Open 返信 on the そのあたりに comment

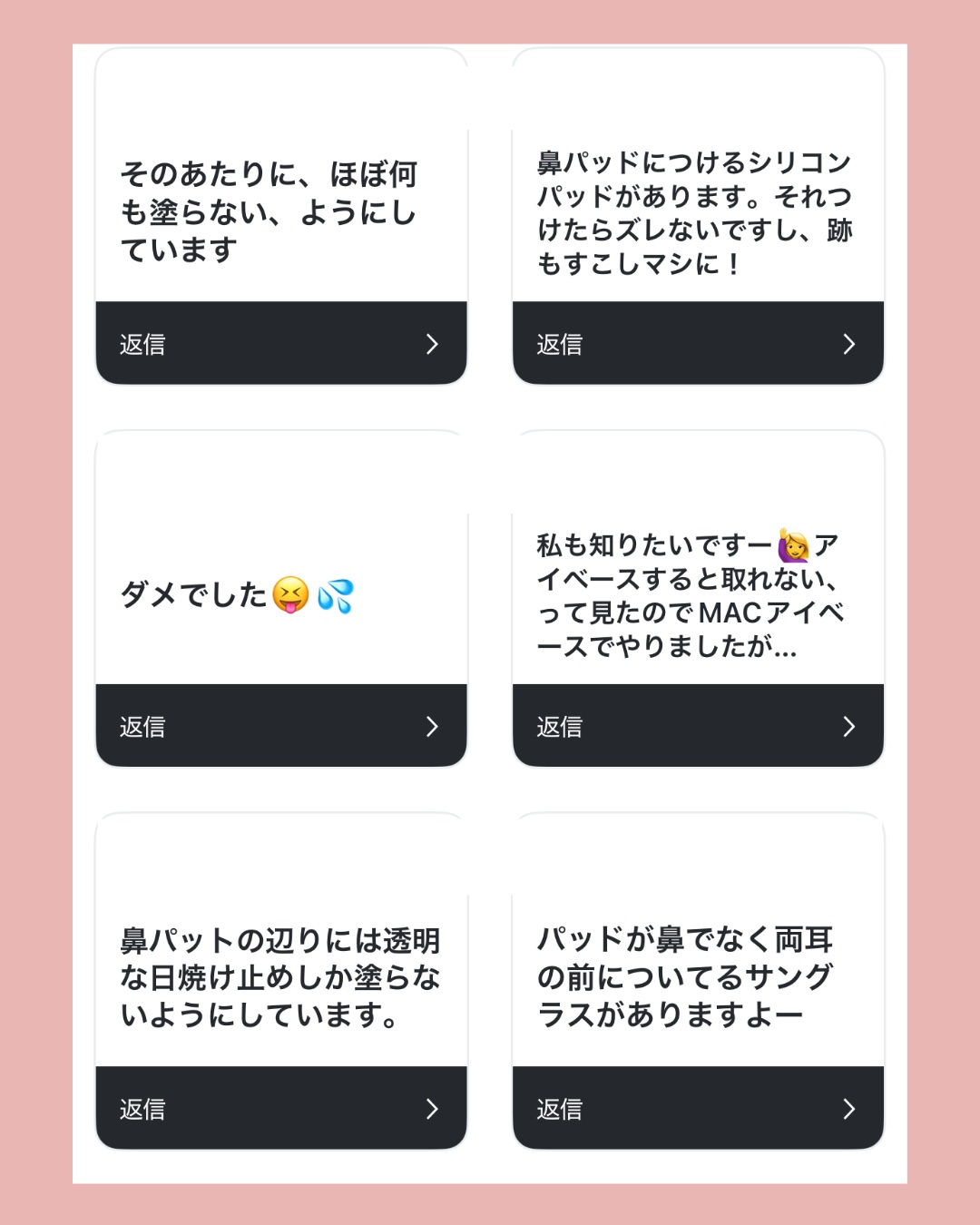[x=141, y=344]
